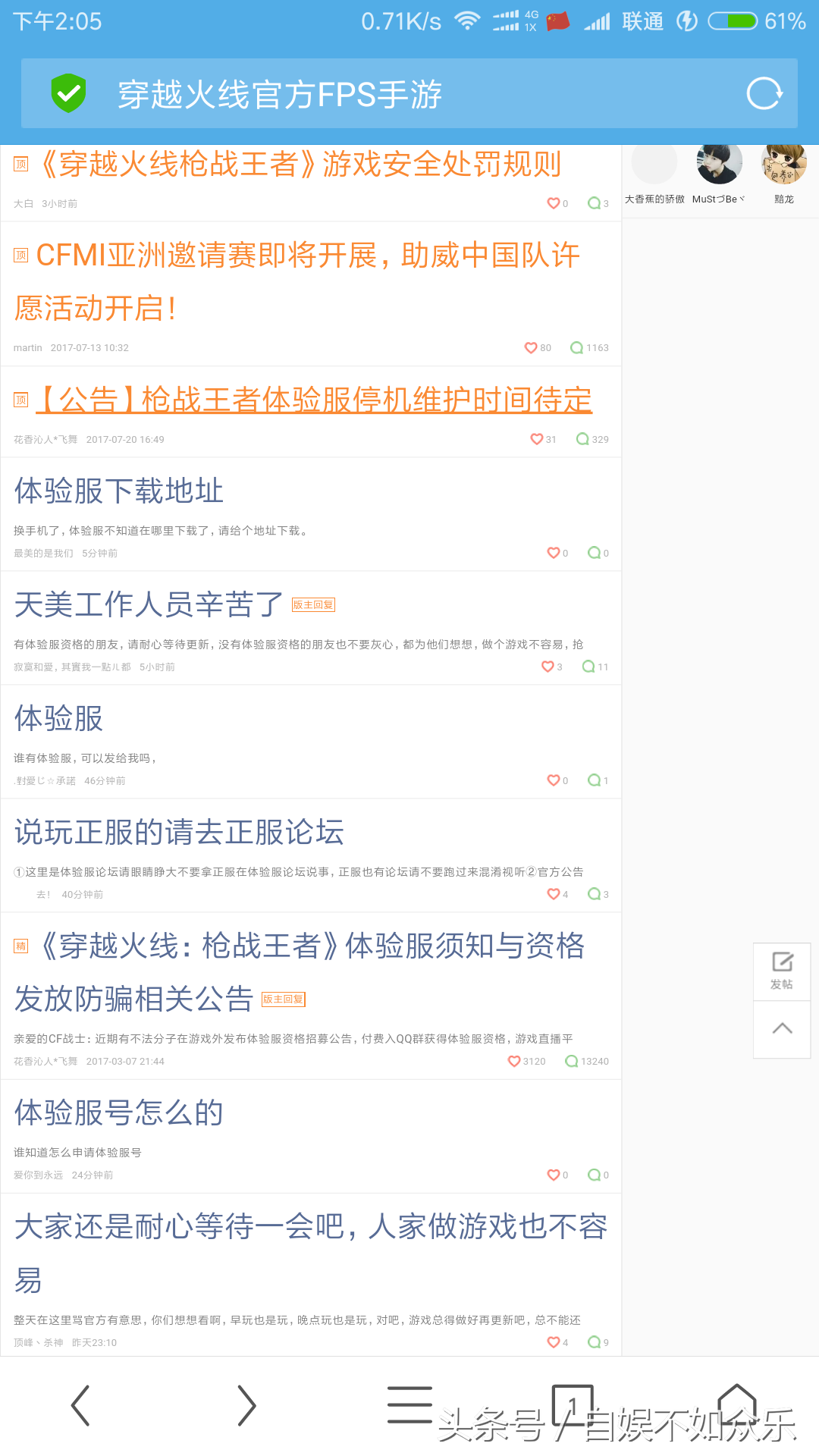Viewport: 819px width, 1456px height.
Task: Open the 【公告】枪战王者体验服停机维护 link
Action: point(314,400)
